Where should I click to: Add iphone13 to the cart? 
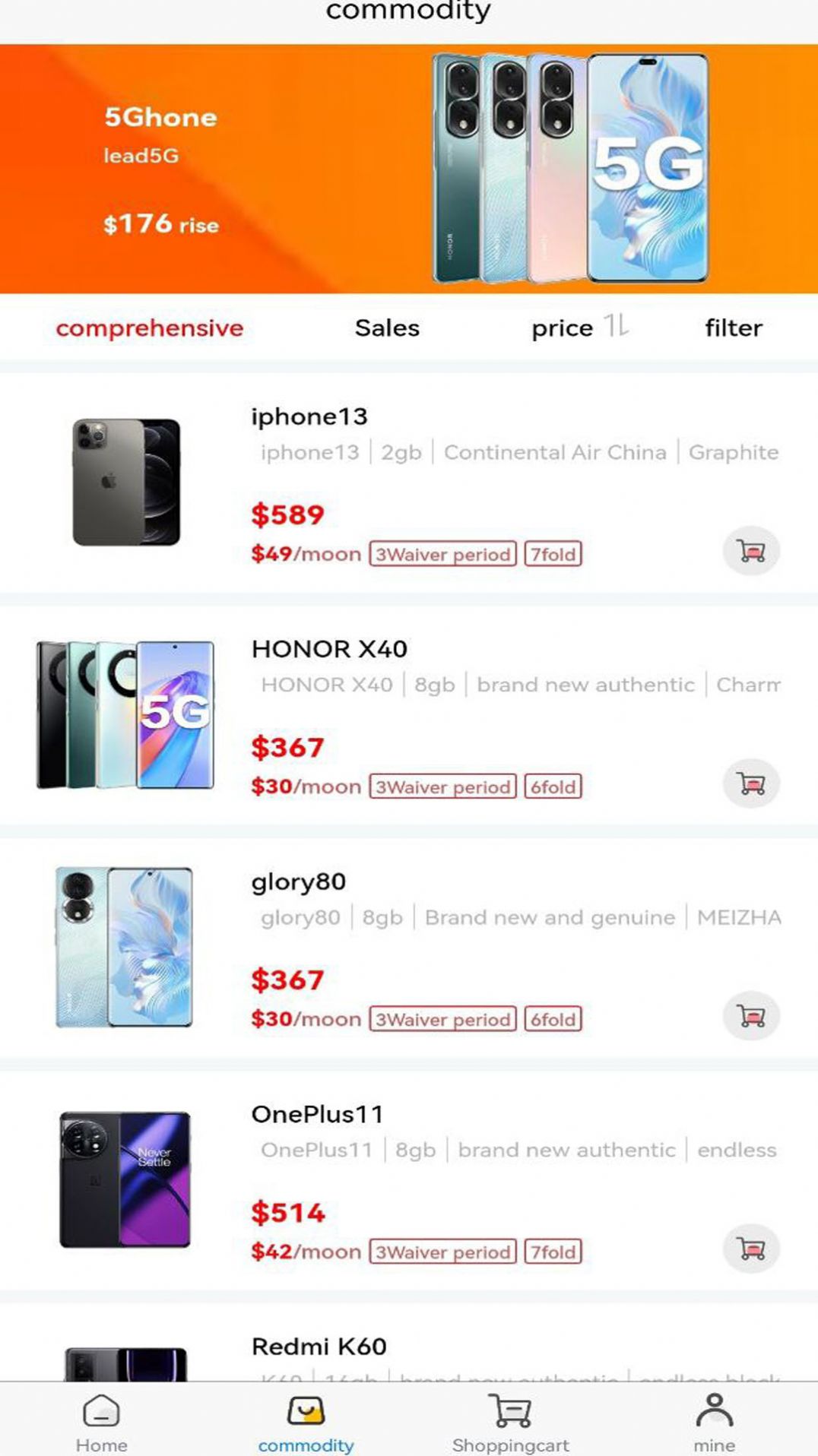click(751, 551)
